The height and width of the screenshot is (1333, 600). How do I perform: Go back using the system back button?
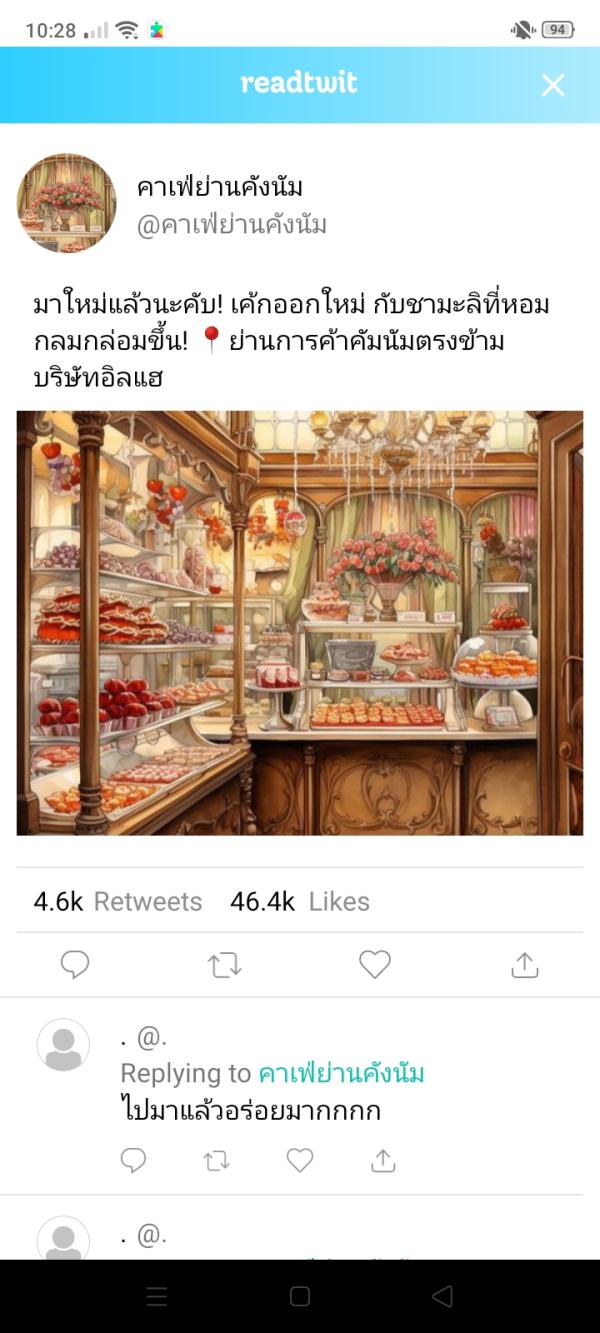[x=442, y=1296]
